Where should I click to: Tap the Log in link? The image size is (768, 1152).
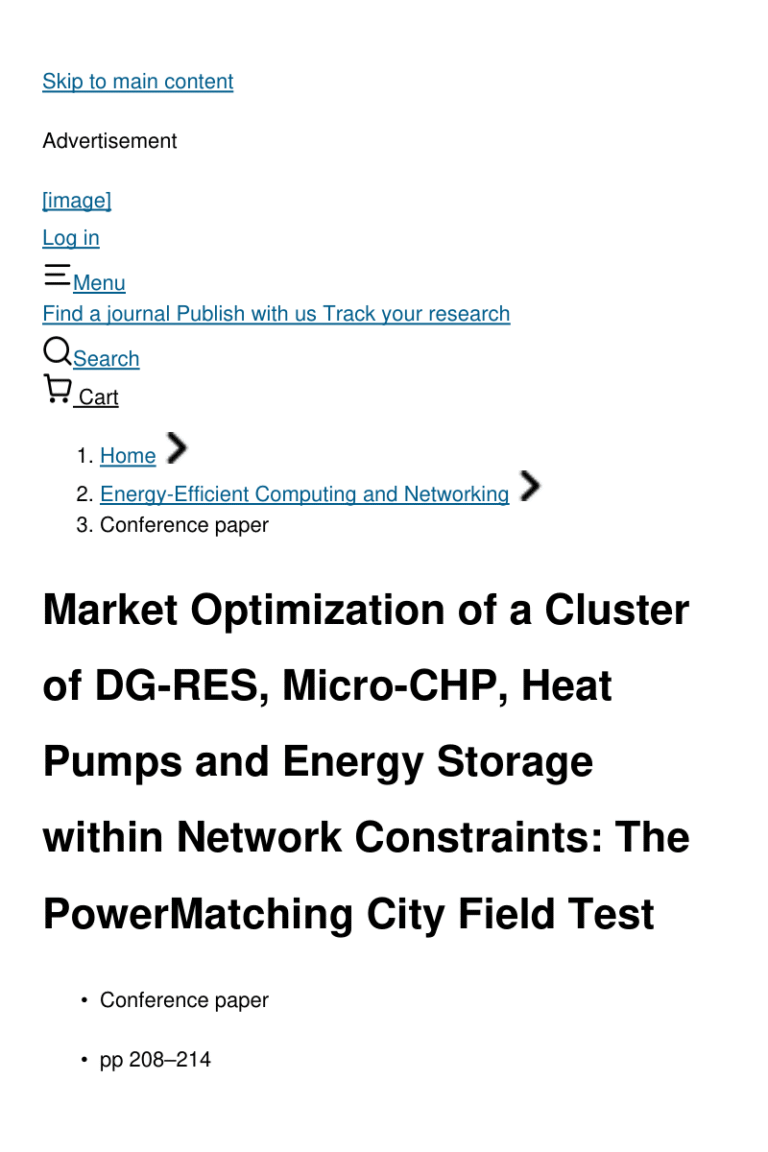(70, 238)
